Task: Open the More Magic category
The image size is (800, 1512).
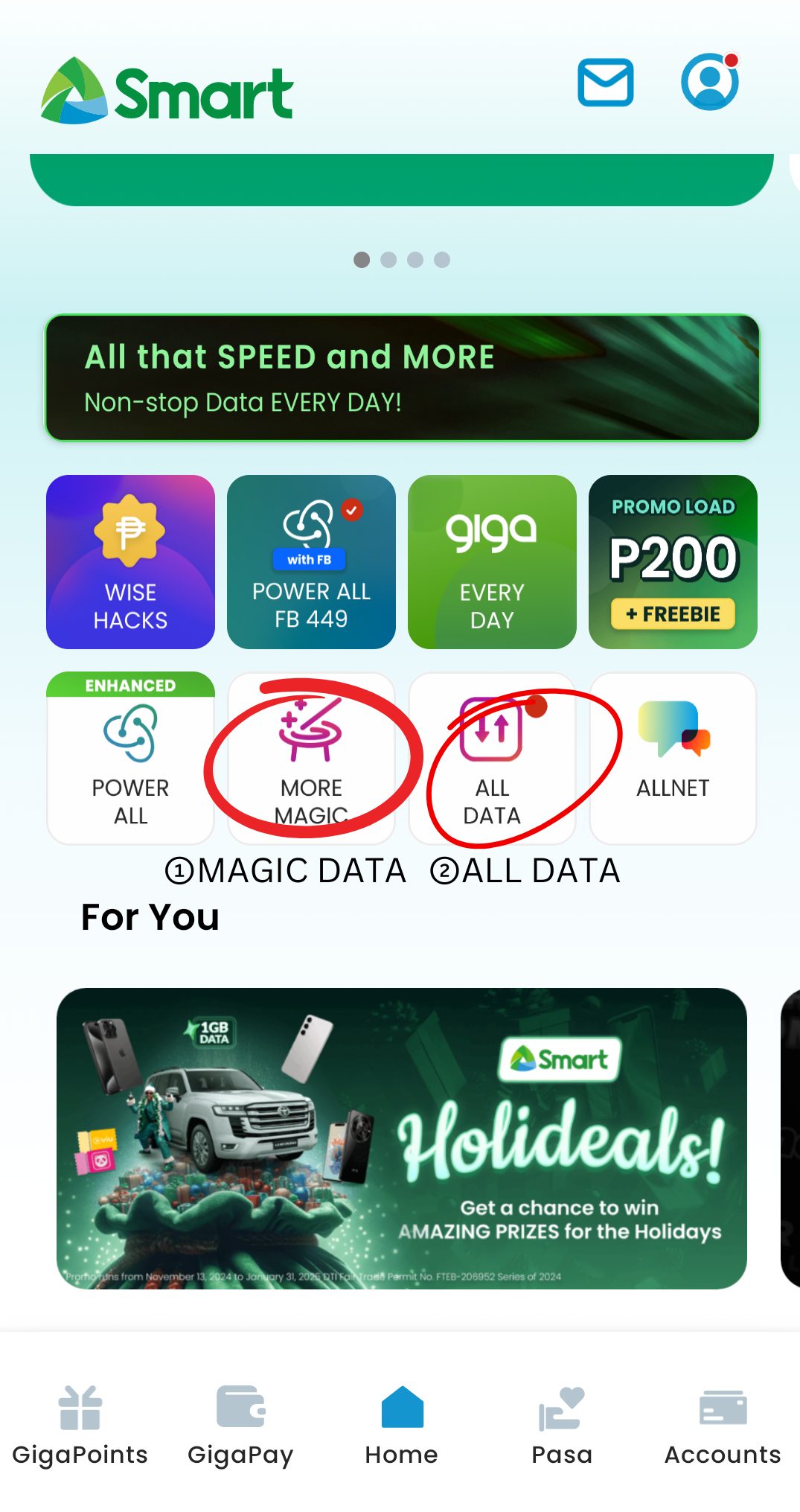Action: (x=311, y=758)
